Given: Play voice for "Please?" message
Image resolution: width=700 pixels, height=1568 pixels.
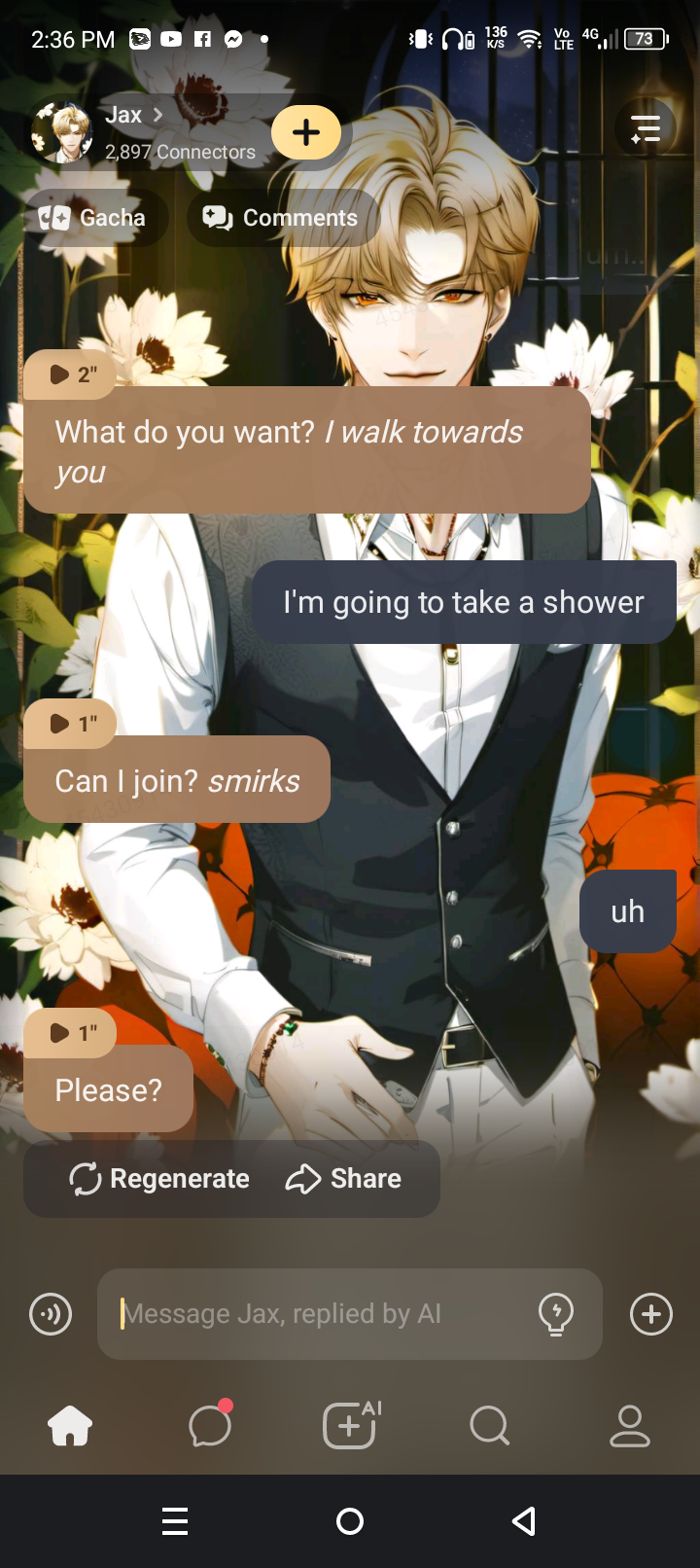Looking at the screenshot, I should point(70,1033).
